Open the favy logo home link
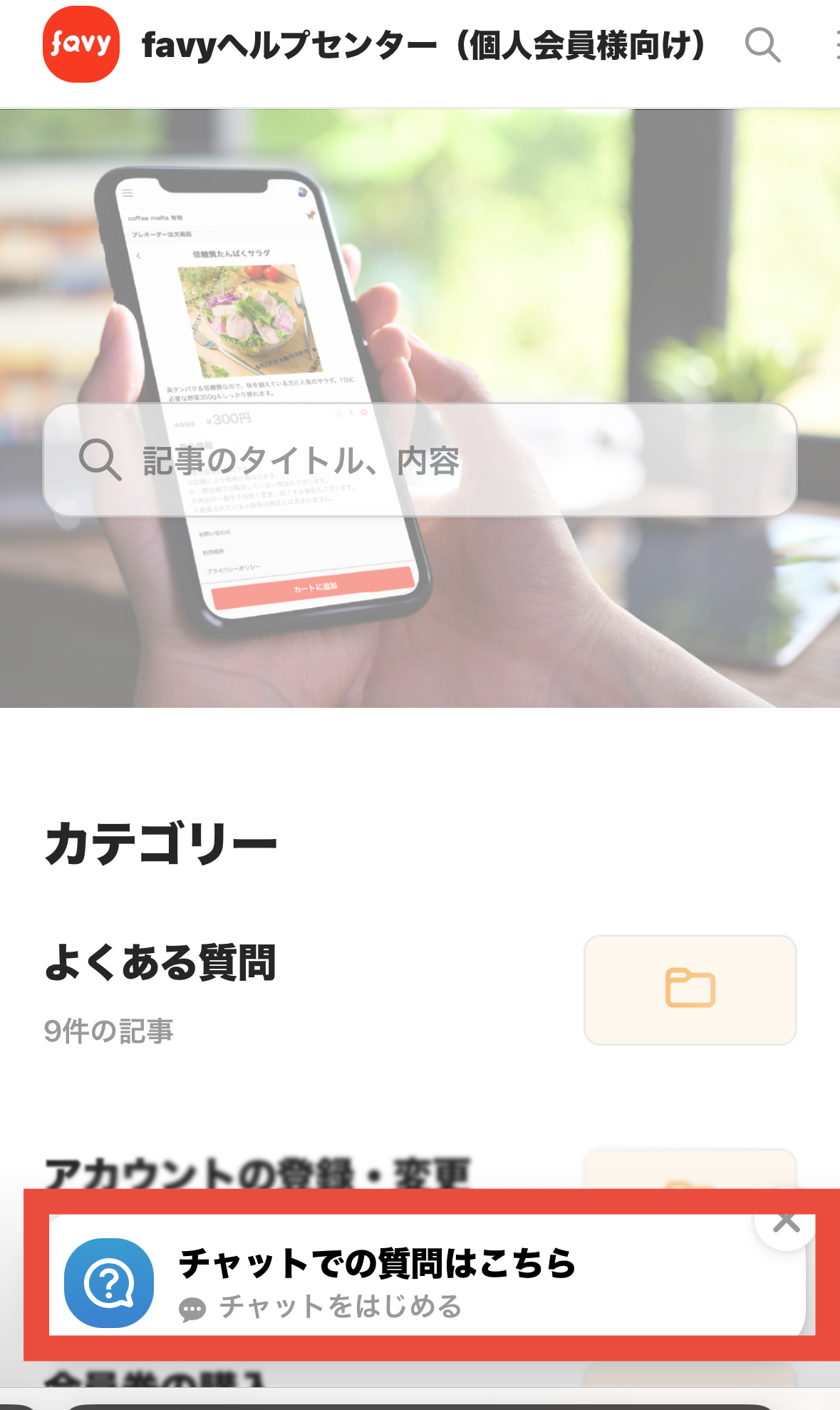Screen dimensions: 840x1410 coord(81,44)
